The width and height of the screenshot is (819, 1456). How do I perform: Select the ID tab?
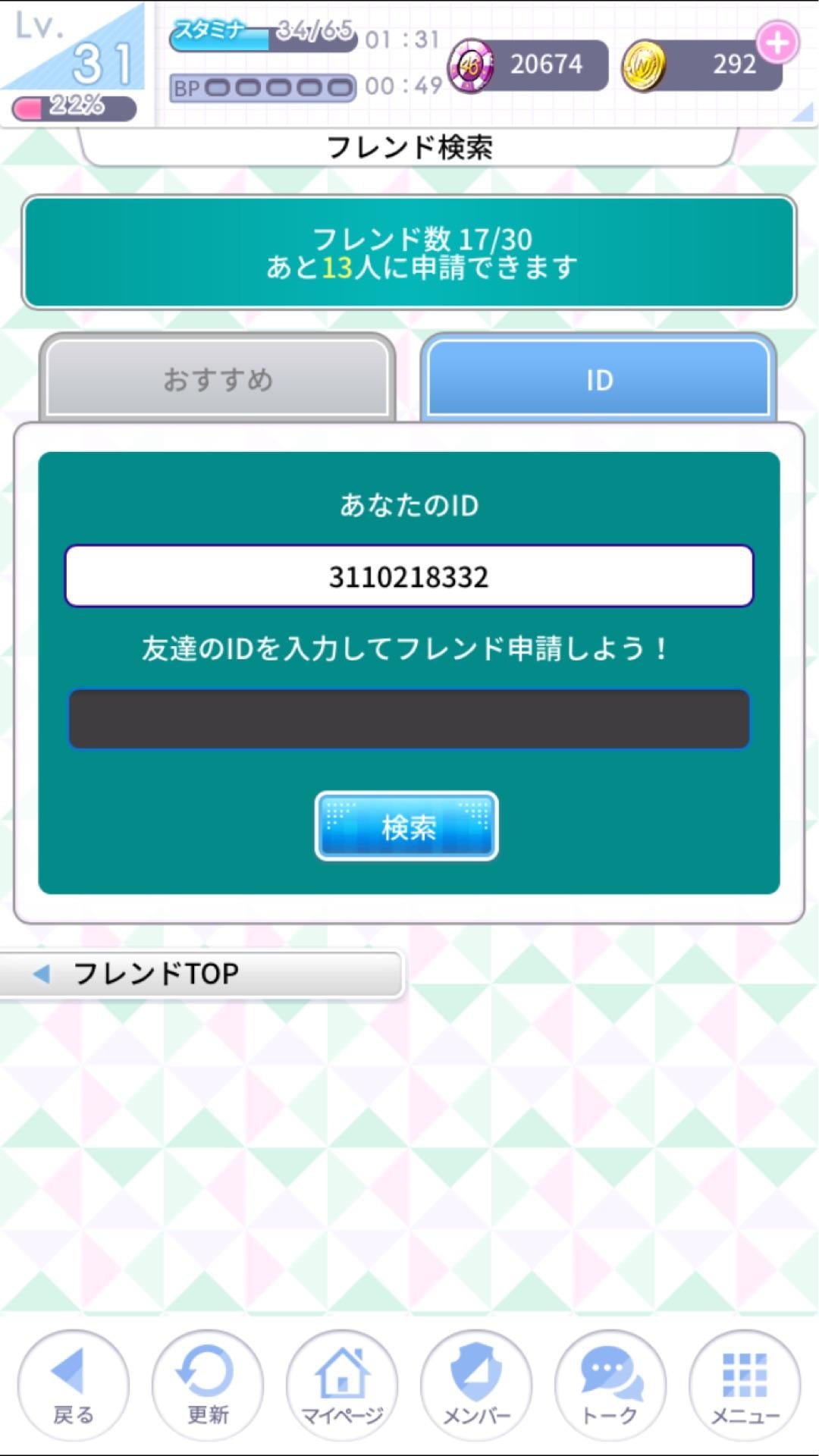(x=598, y=378)
